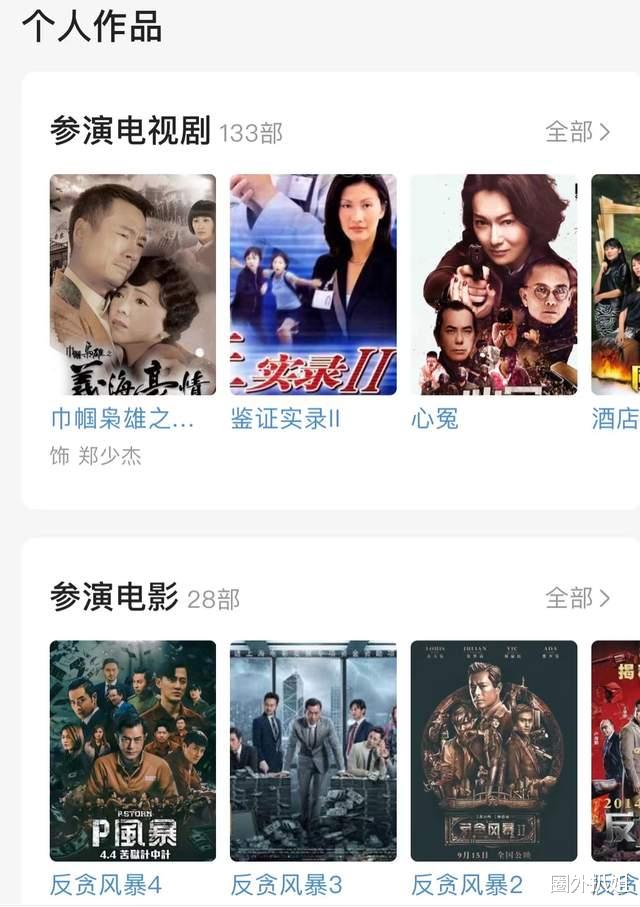Viewport: 640px width, 907px height.
Task: Tap the 心冤 title link
Action: pos(435,419)
